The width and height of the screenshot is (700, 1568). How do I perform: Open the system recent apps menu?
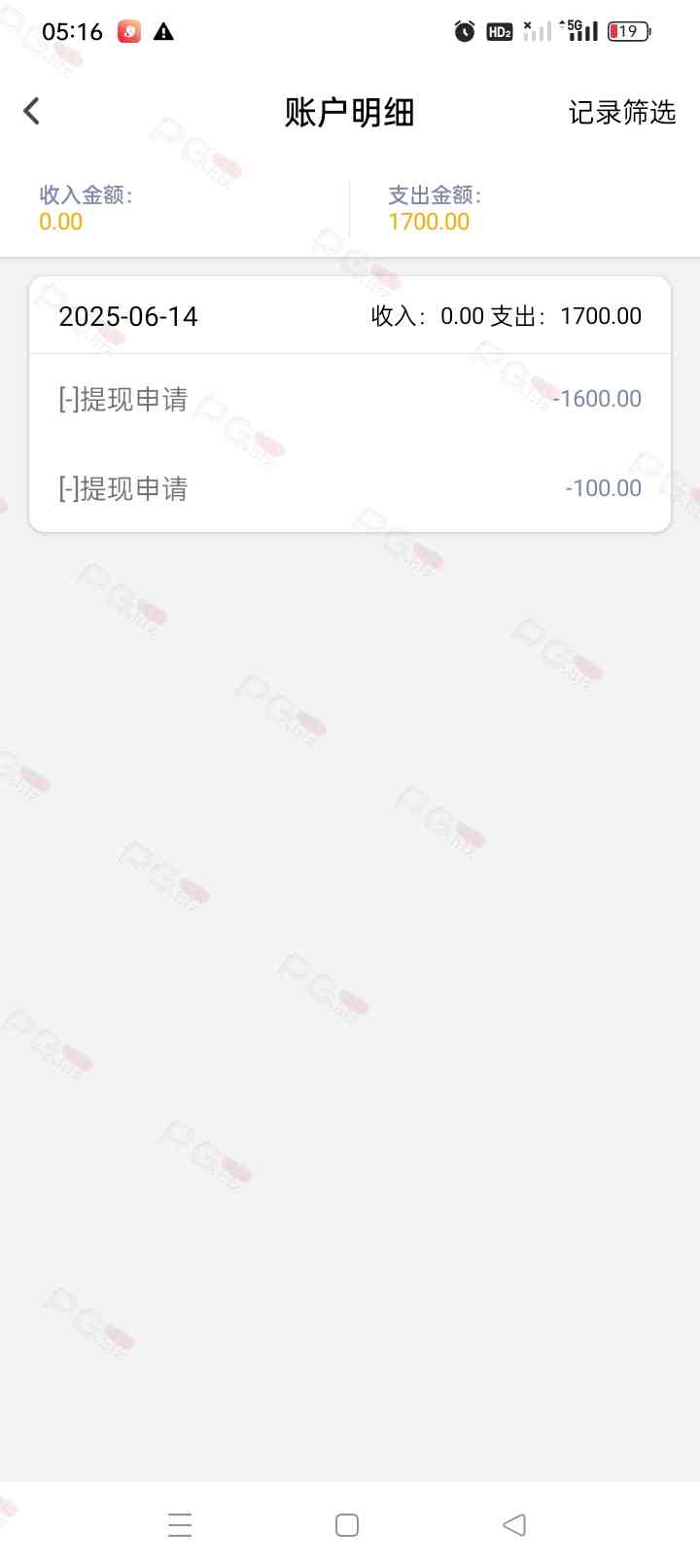pyautogui.click(x=180, y=1524)
